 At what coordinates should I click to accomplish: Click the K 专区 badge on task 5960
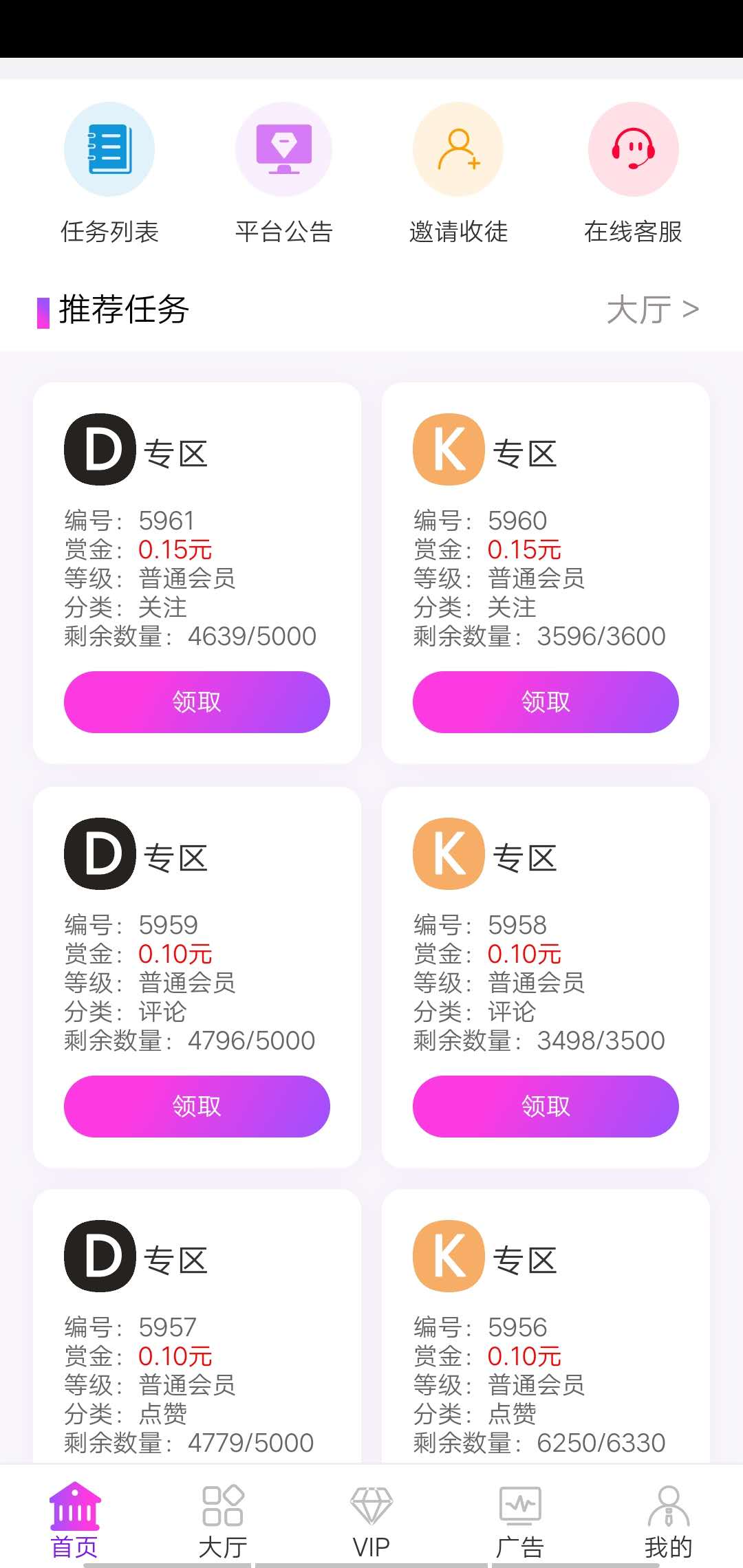(x=448, y=448)
